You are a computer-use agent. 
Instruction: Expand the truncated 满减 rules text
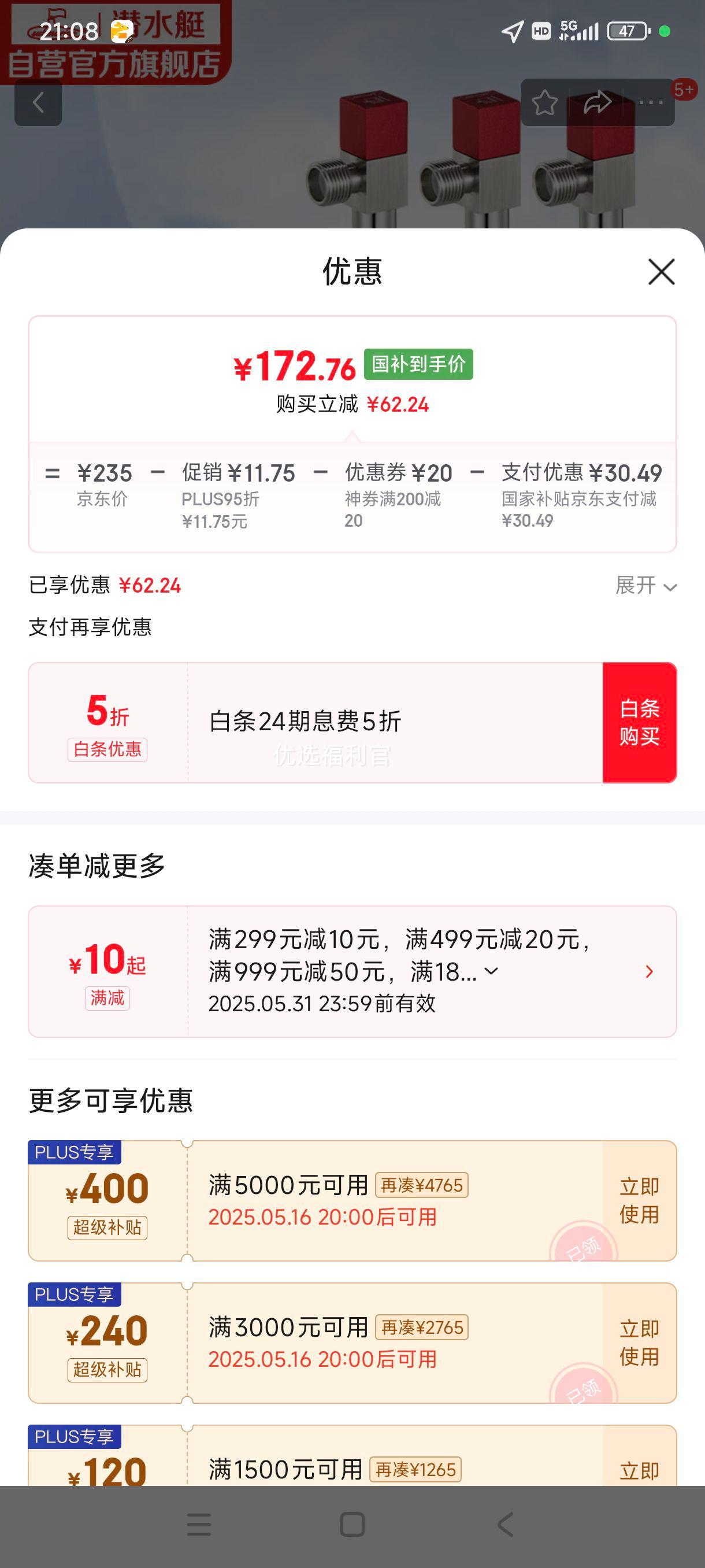[491, 971]
